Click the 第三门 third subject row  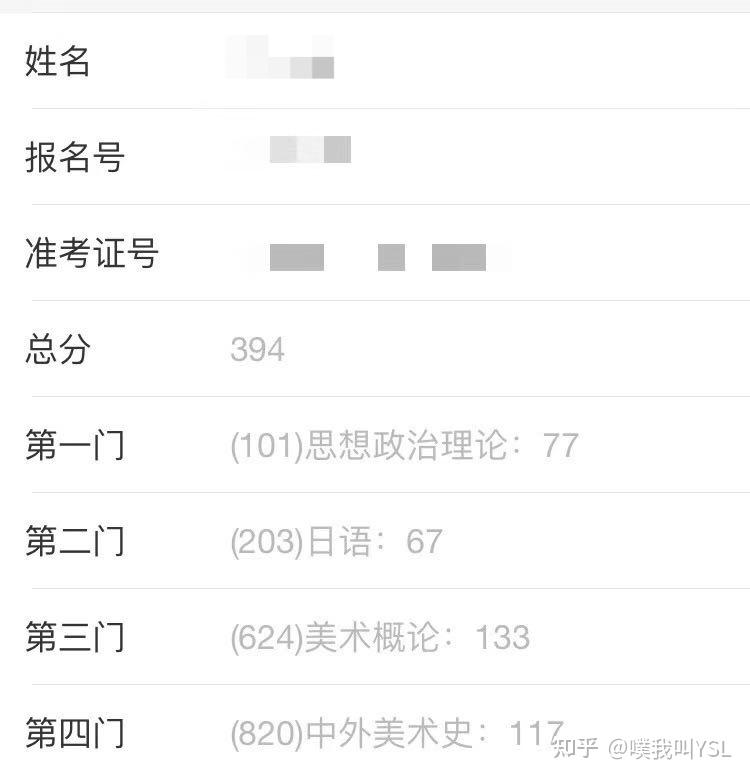(74, 639)
